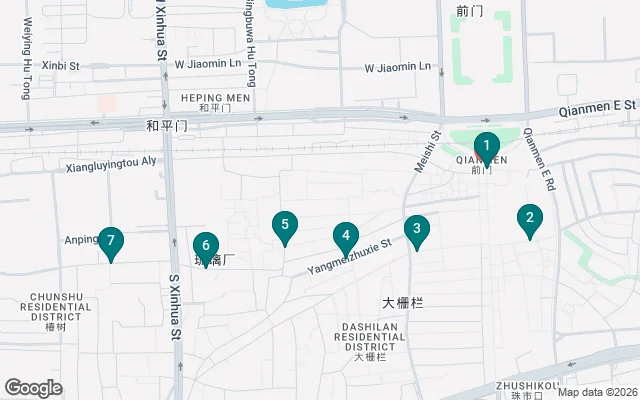Tap map marker number 7

click(111, 241)
